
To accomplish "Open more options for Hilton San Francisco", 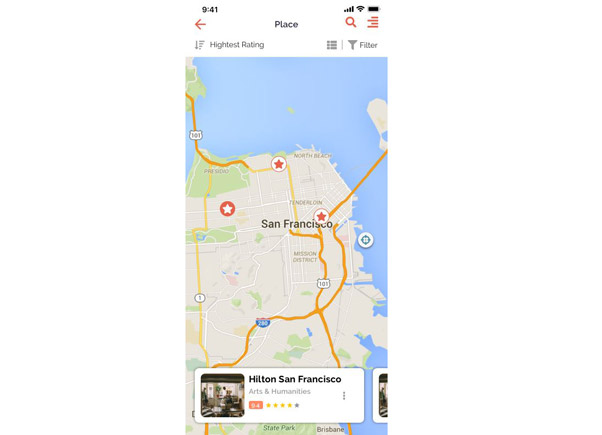I will 344,396.
